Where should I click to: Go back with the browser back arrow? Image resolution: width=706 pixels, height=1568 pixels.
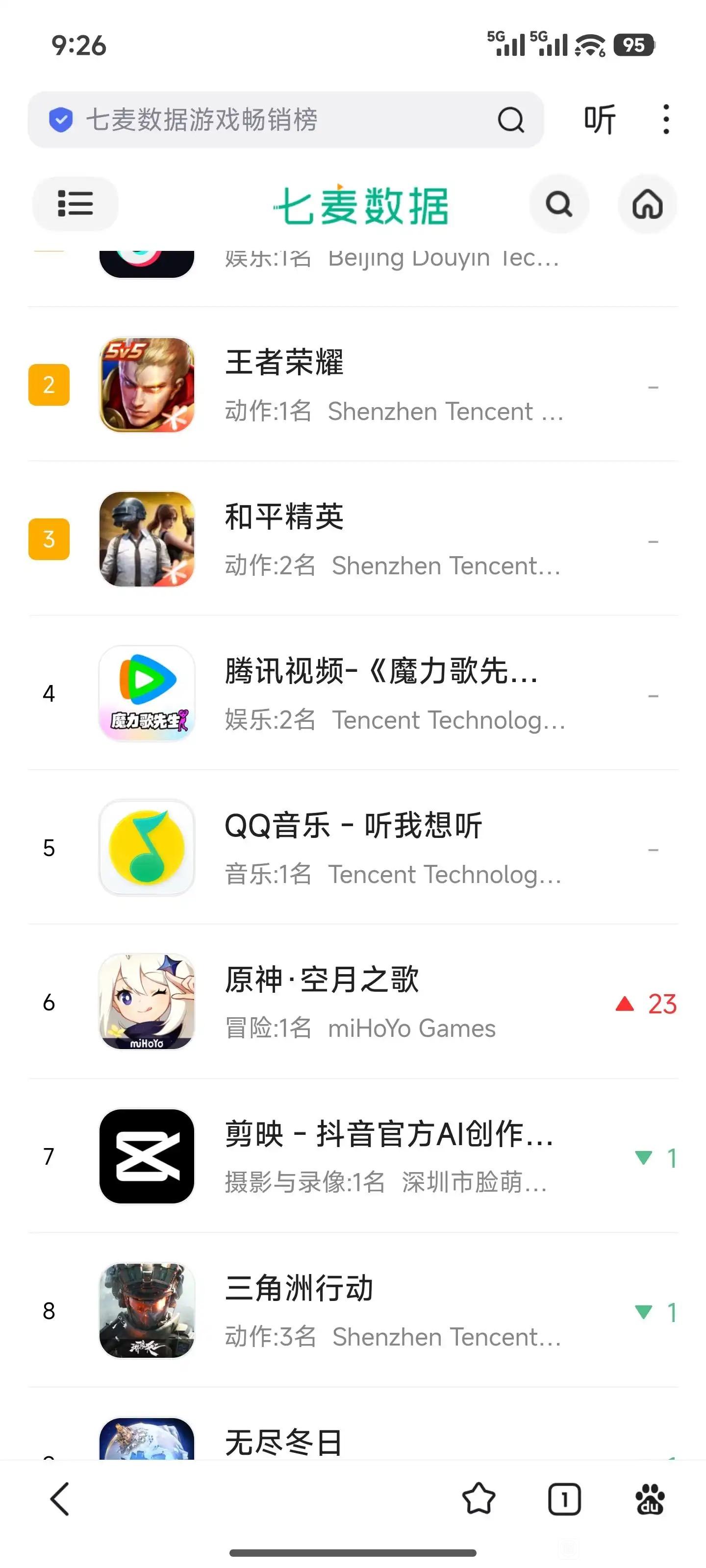tap(60, 1498)
